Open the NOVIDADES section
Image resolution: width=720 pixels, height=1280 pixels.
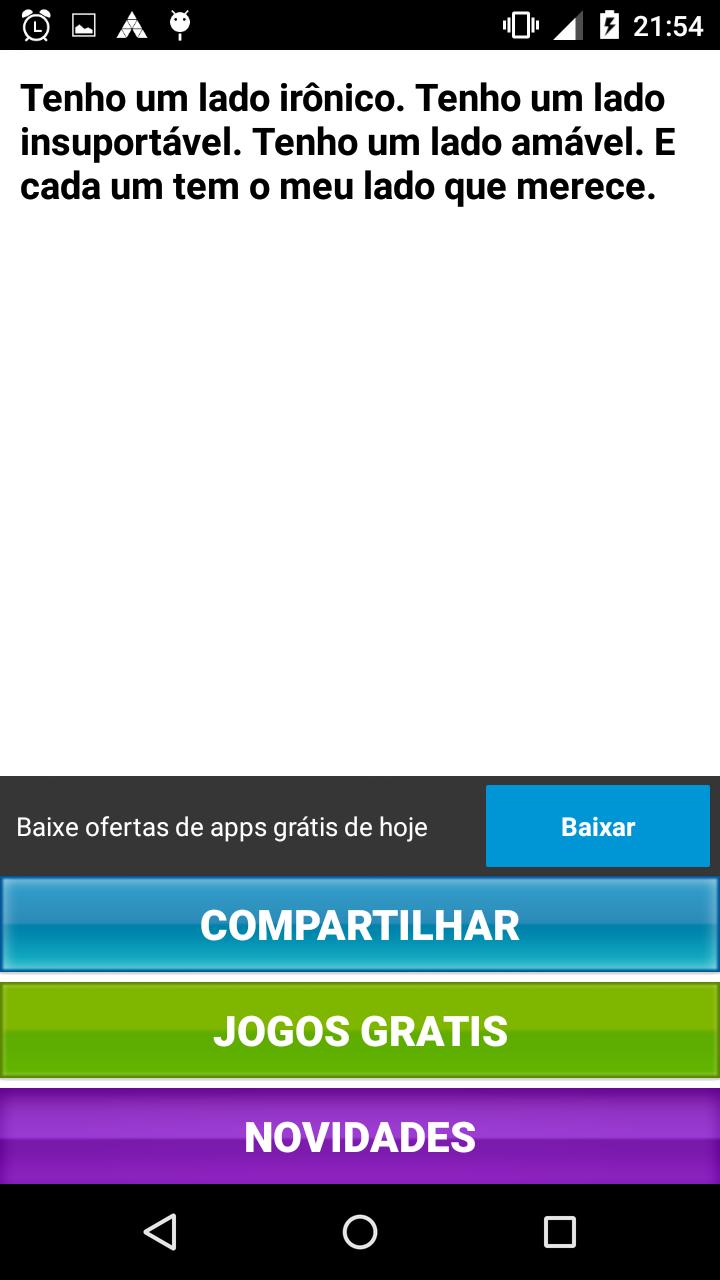click(360, 1135)
